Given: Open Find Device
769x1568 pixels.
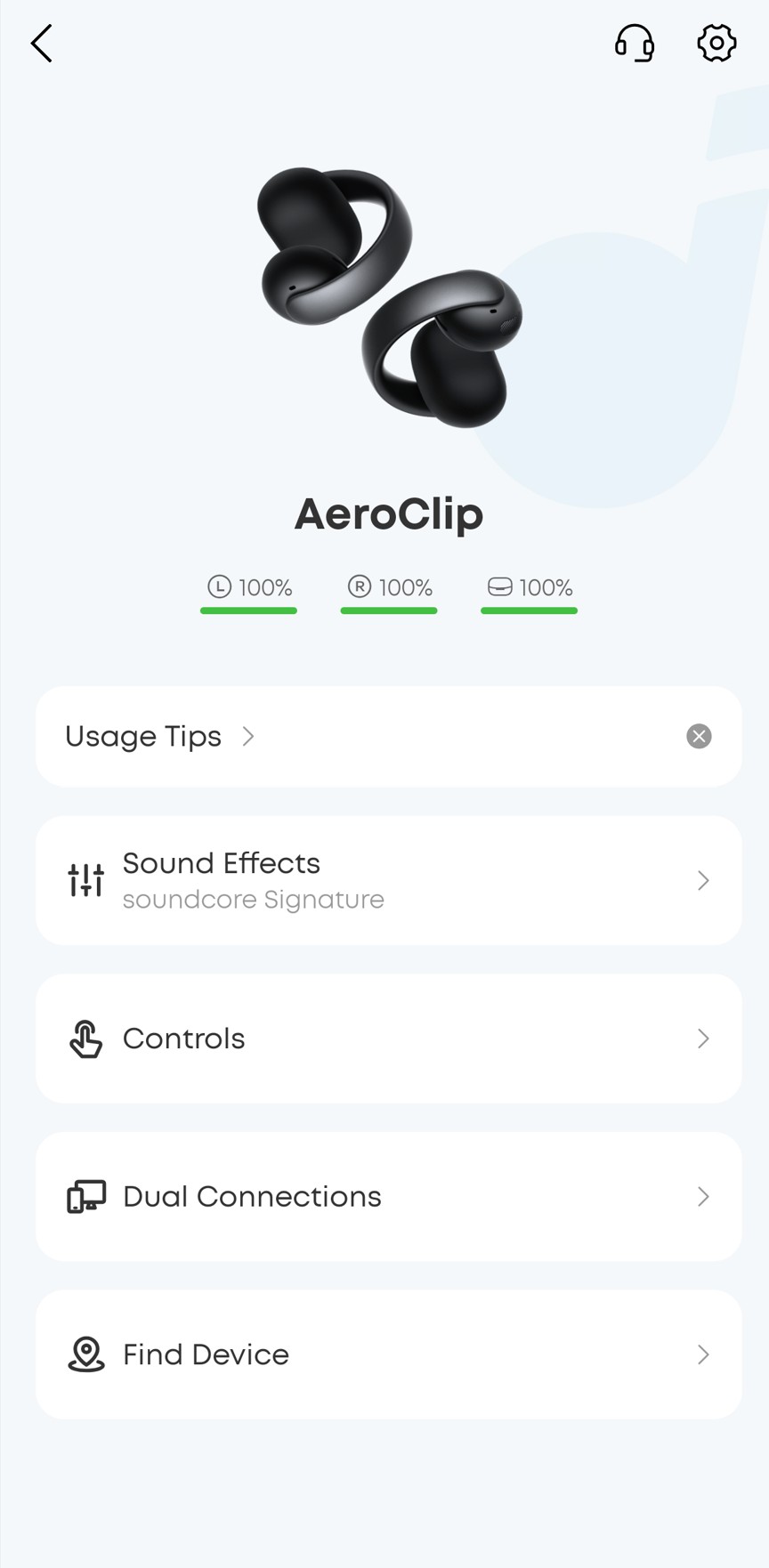Looking at the screenshot, I should pos(388,1354).
